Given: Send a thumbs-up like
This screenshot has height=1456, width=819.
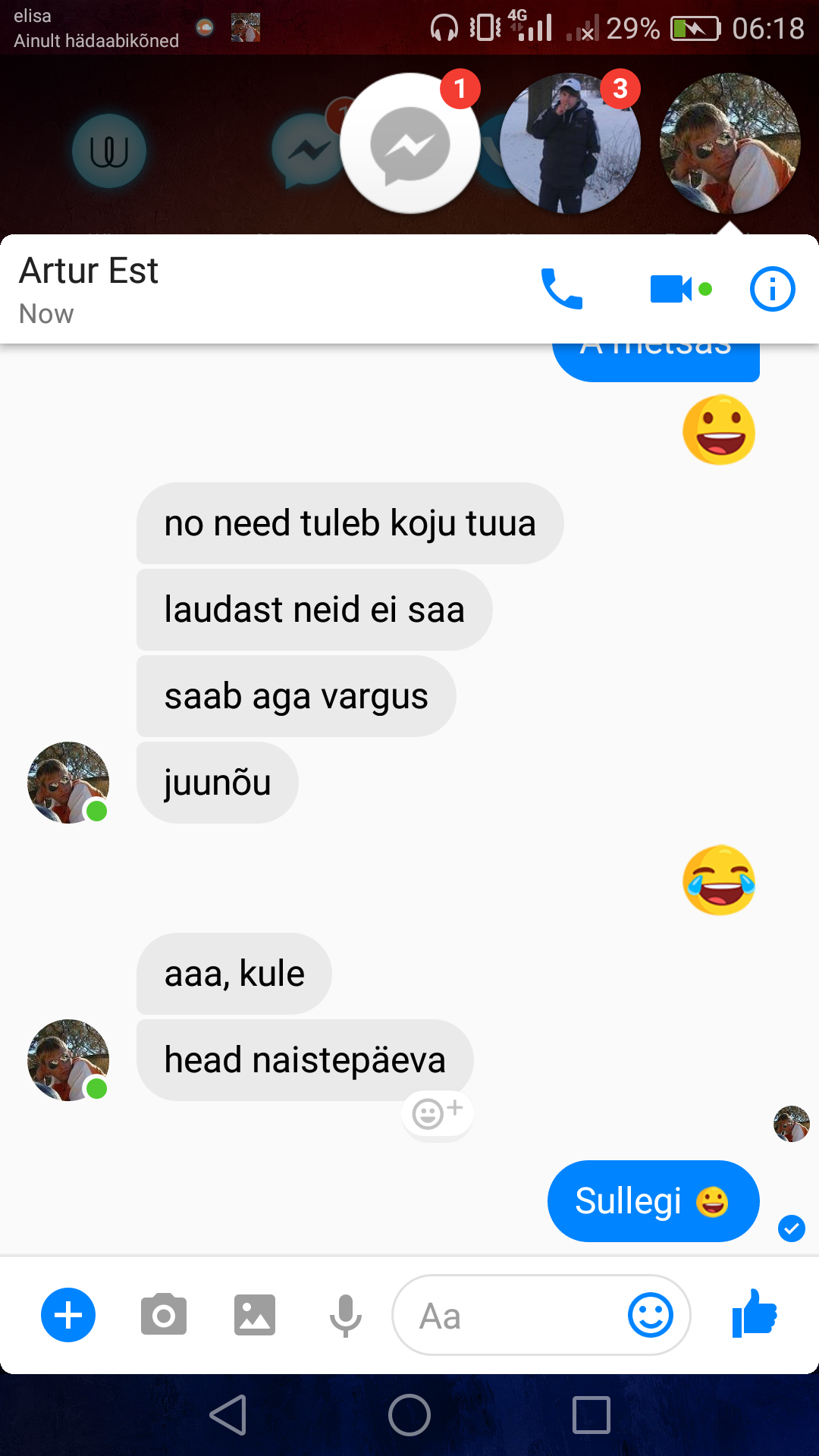Looking at the screenshot, I should [755, 1313].
